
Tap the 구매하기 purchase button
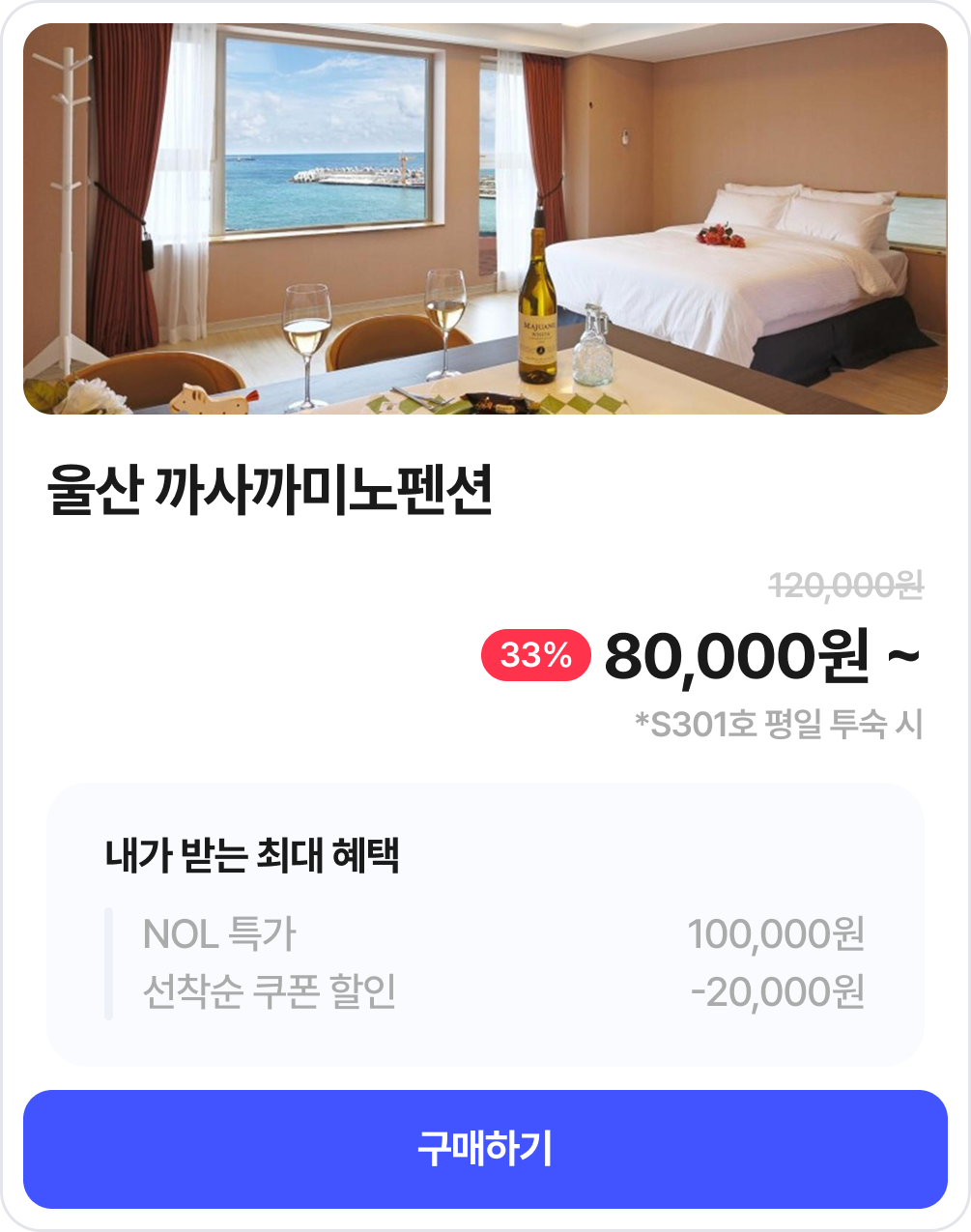pyautogui.click(x=485, y=1149)
